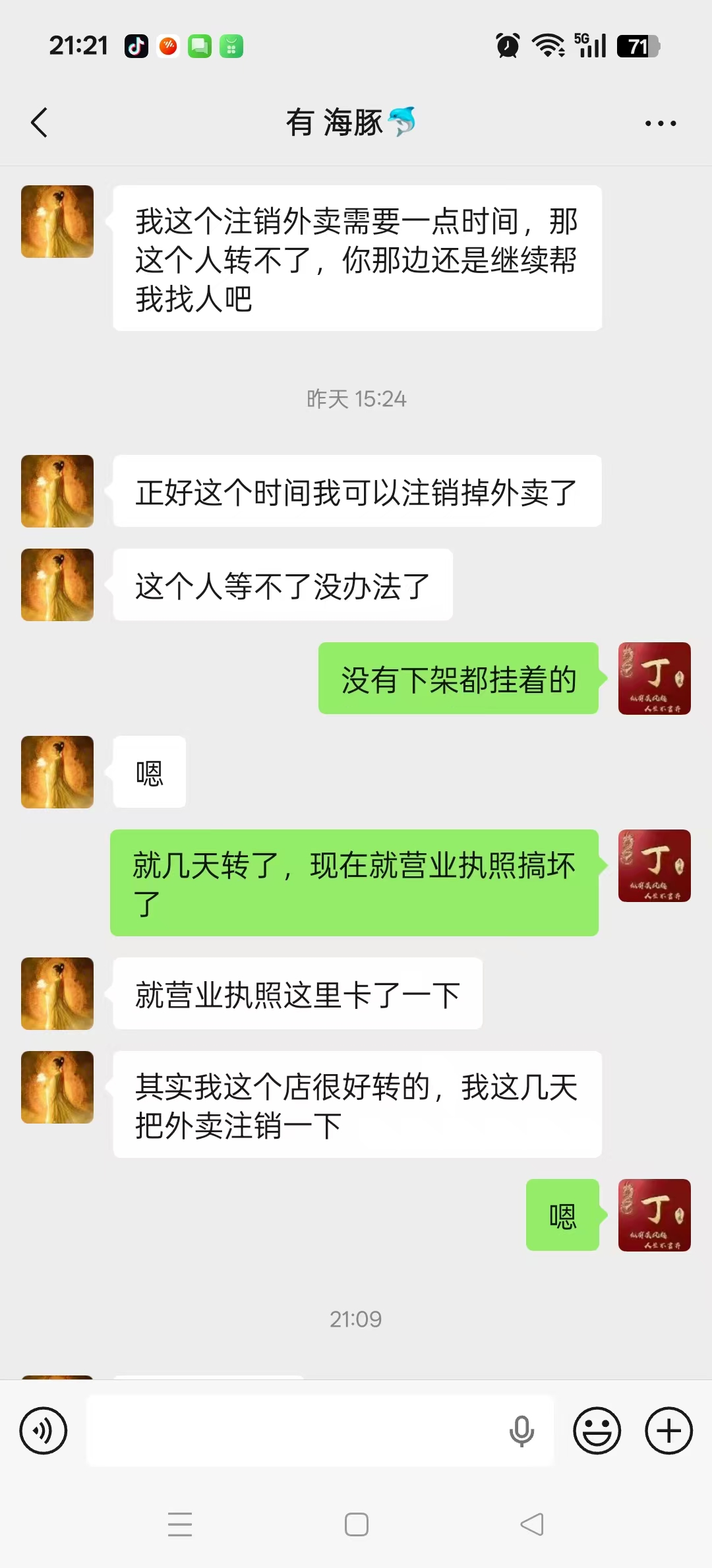
Task: Start voice-to-text with the microphone icon
Action: coord(521,1430)
